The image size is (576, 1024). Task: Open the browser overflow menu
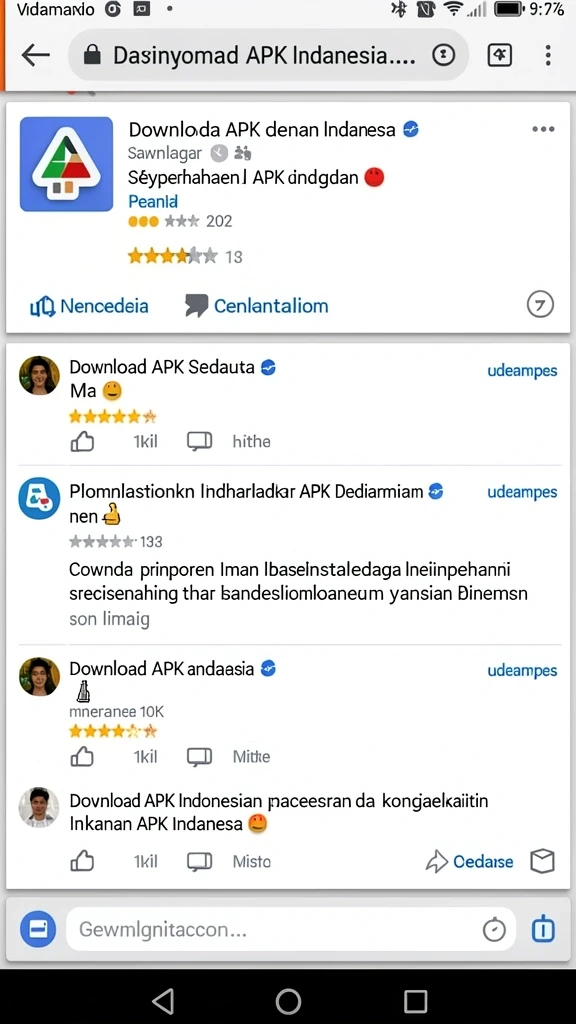click(548, 56)
